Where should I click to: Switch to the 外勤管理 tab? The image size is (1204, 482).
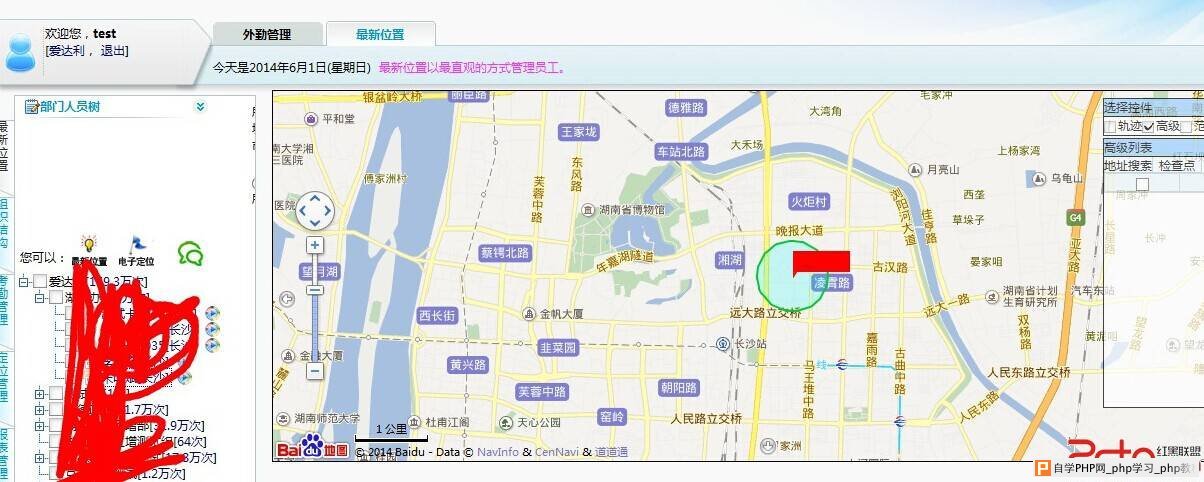pyautogui.click(x=267, y=34)
